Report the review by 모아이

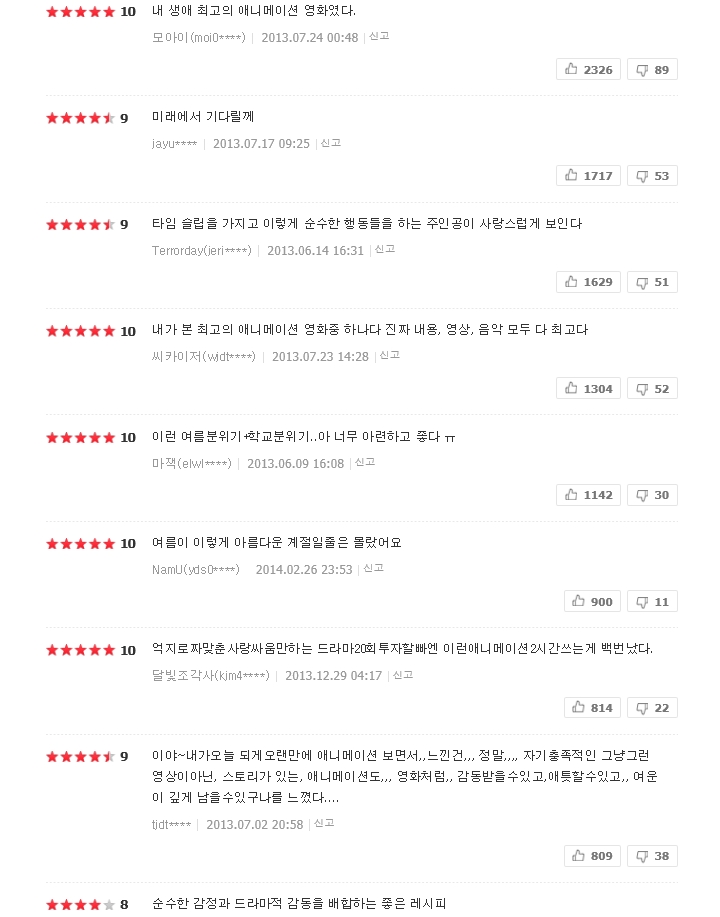(x=379, y=36)
